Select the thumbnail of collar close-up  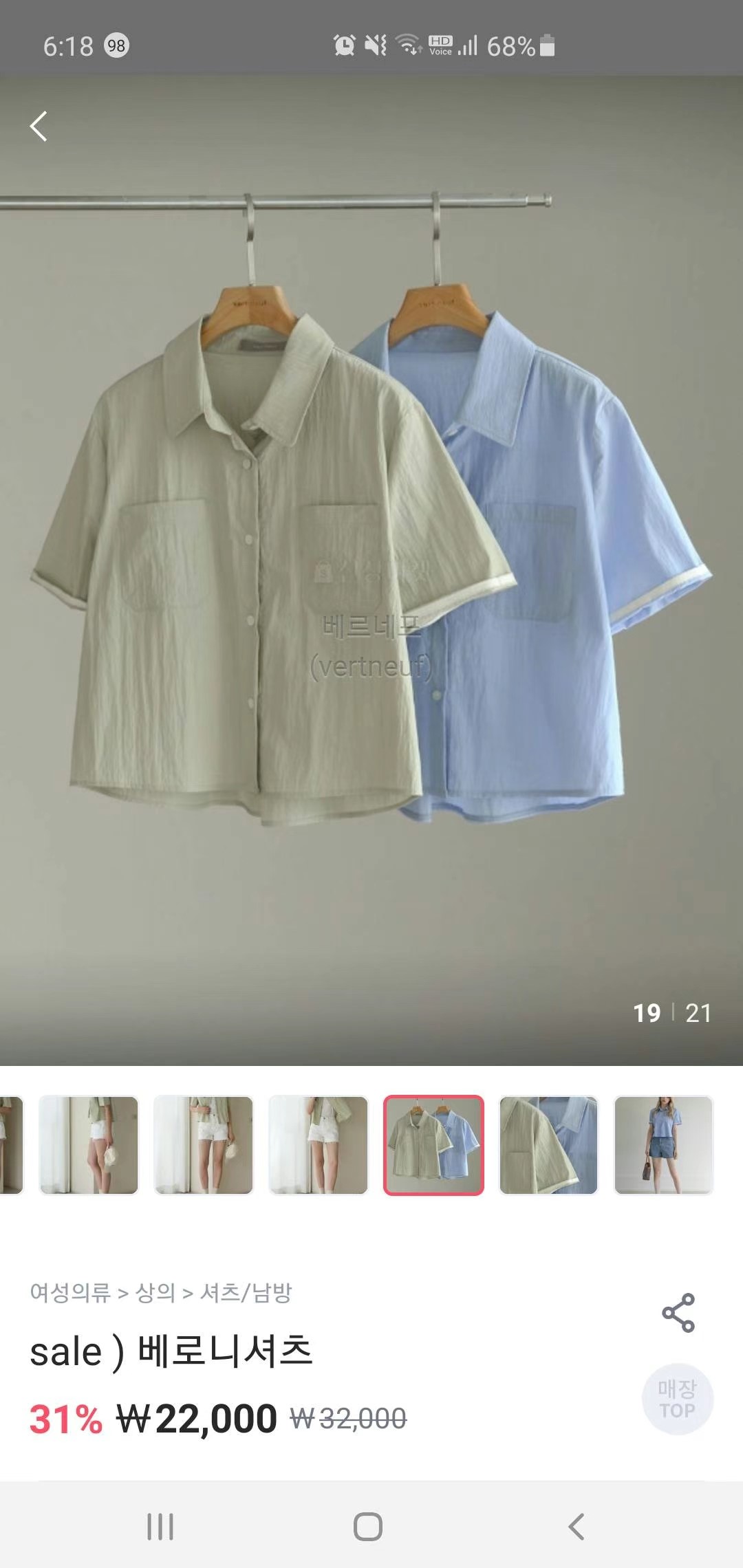coord(548,1145)
